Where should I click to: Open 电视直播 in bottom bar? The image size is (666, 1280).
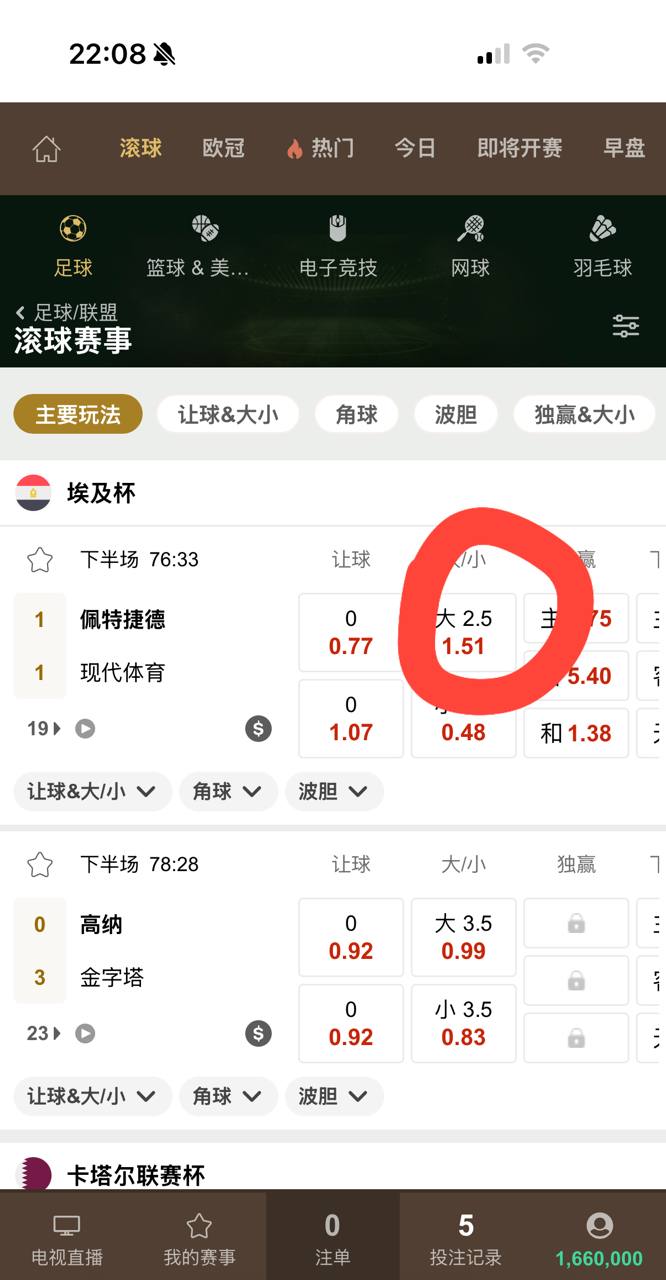point(67,1240)
